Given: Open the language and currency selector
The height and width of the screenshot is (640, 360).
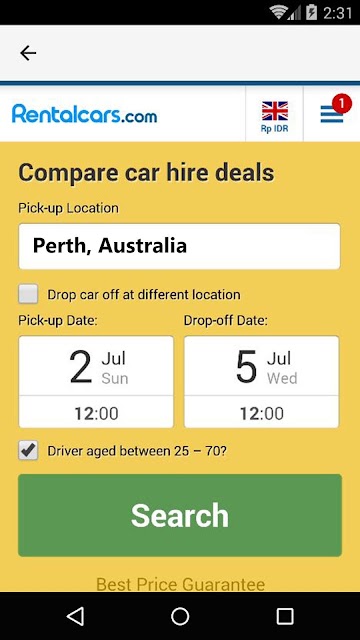Looking at the screenshot, I should pos(275,114).
